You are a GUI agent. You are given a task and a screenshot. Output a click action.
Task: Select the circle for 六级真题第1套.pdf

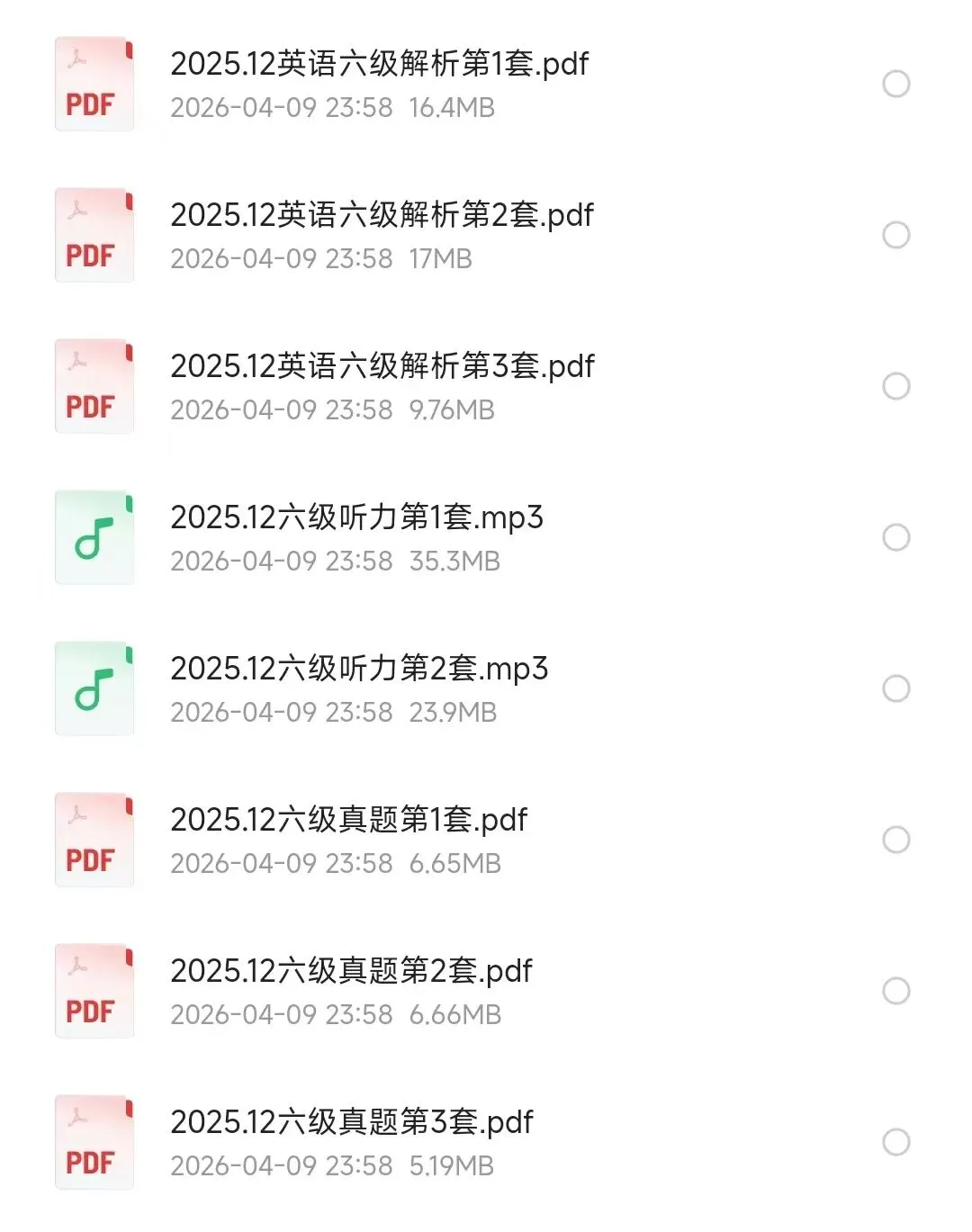895,840
